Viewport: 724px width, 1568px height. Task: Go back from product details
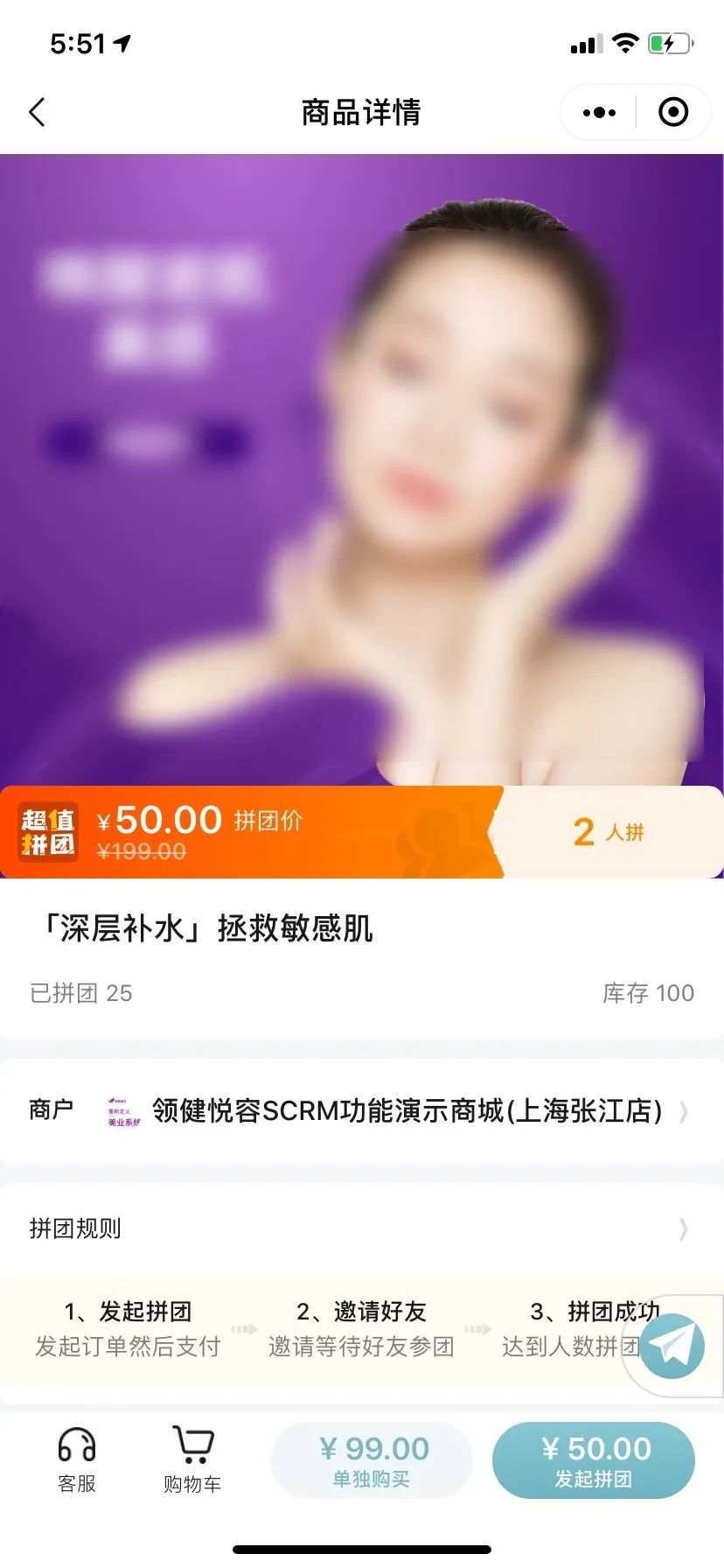pyautogui.click(x=37, y=112)
